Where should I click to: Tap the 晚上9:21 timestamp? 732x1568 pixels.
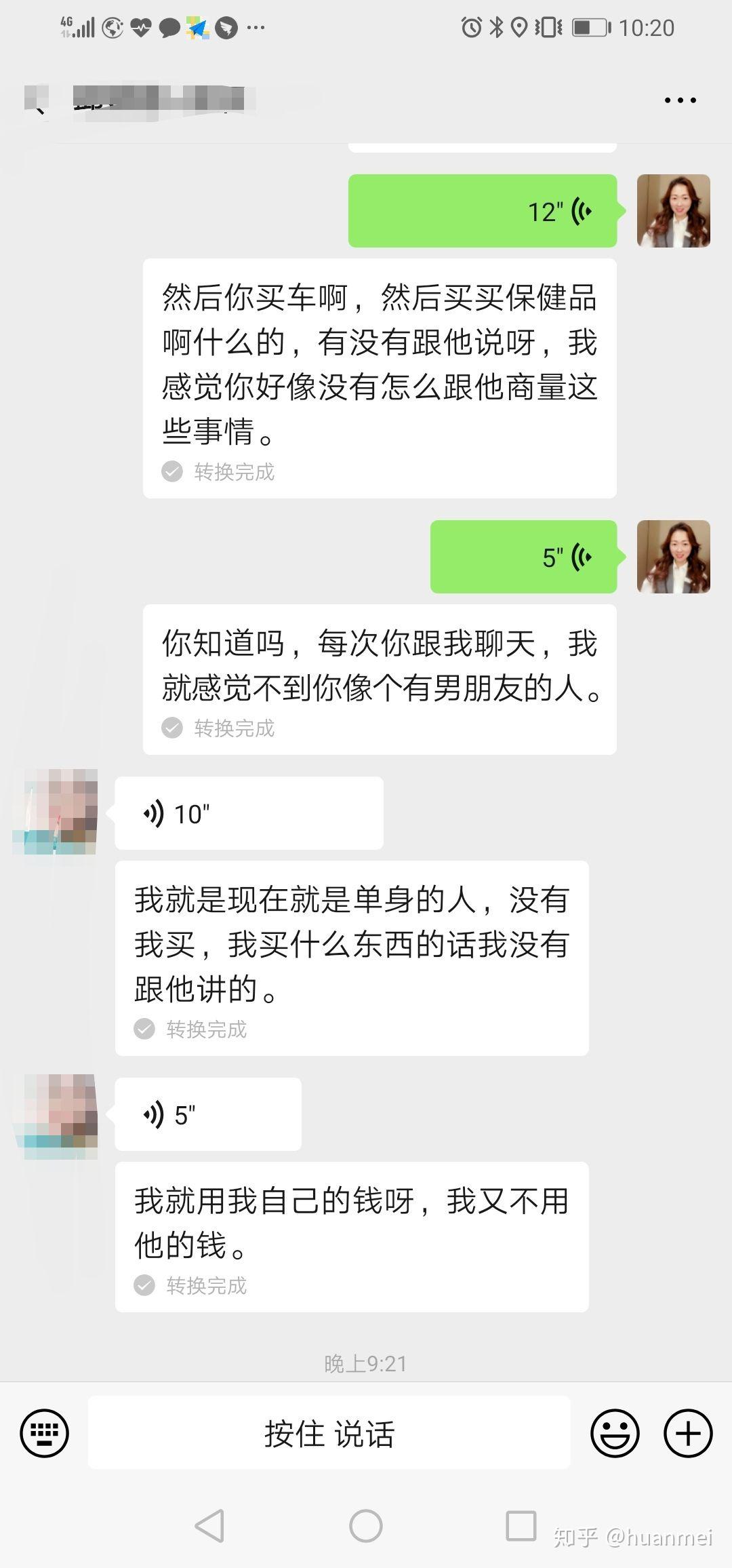point(365,1361)
